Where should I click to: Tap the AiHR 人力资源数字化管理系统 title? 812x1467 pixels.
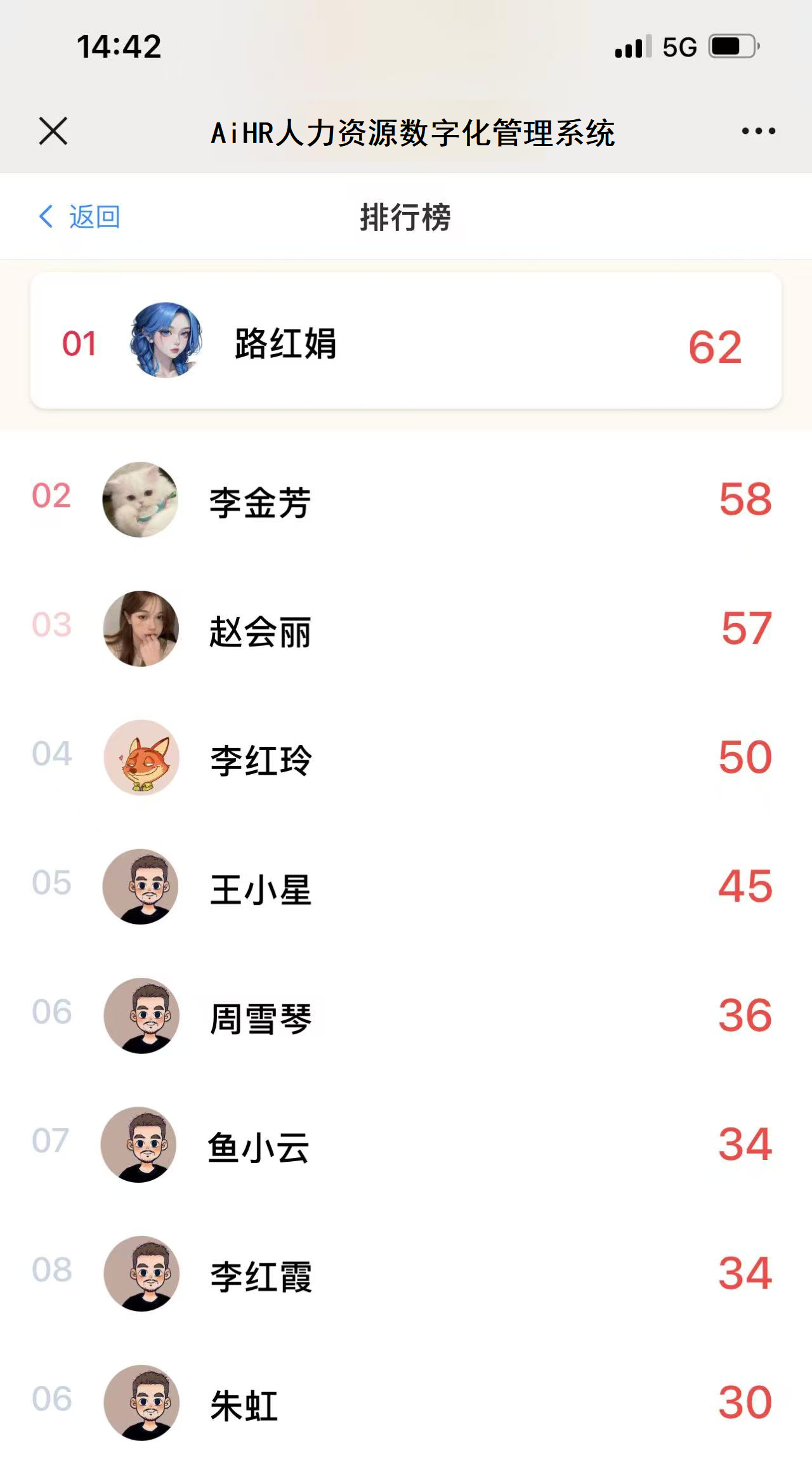414,131
